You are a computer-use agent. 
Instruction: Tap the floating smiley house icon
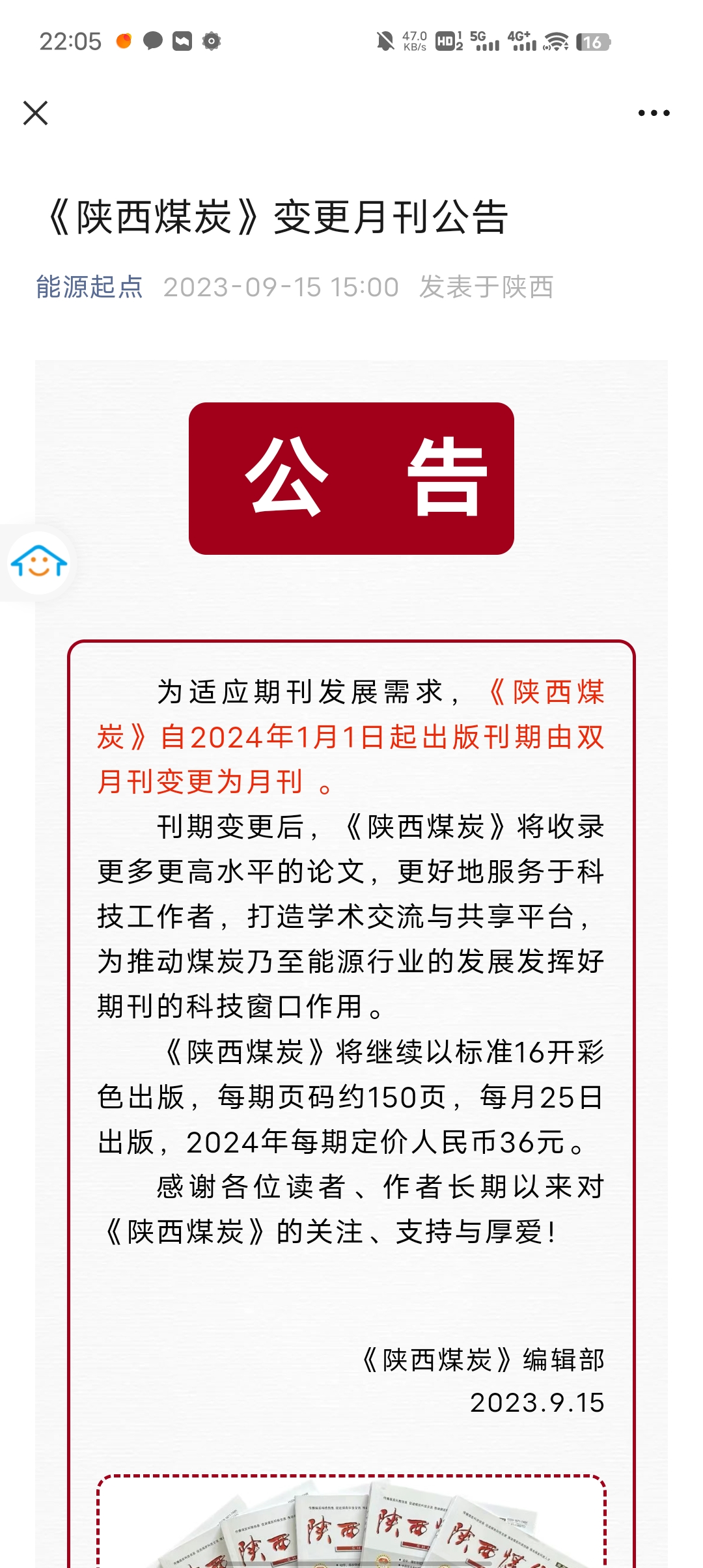coord(39,563)
